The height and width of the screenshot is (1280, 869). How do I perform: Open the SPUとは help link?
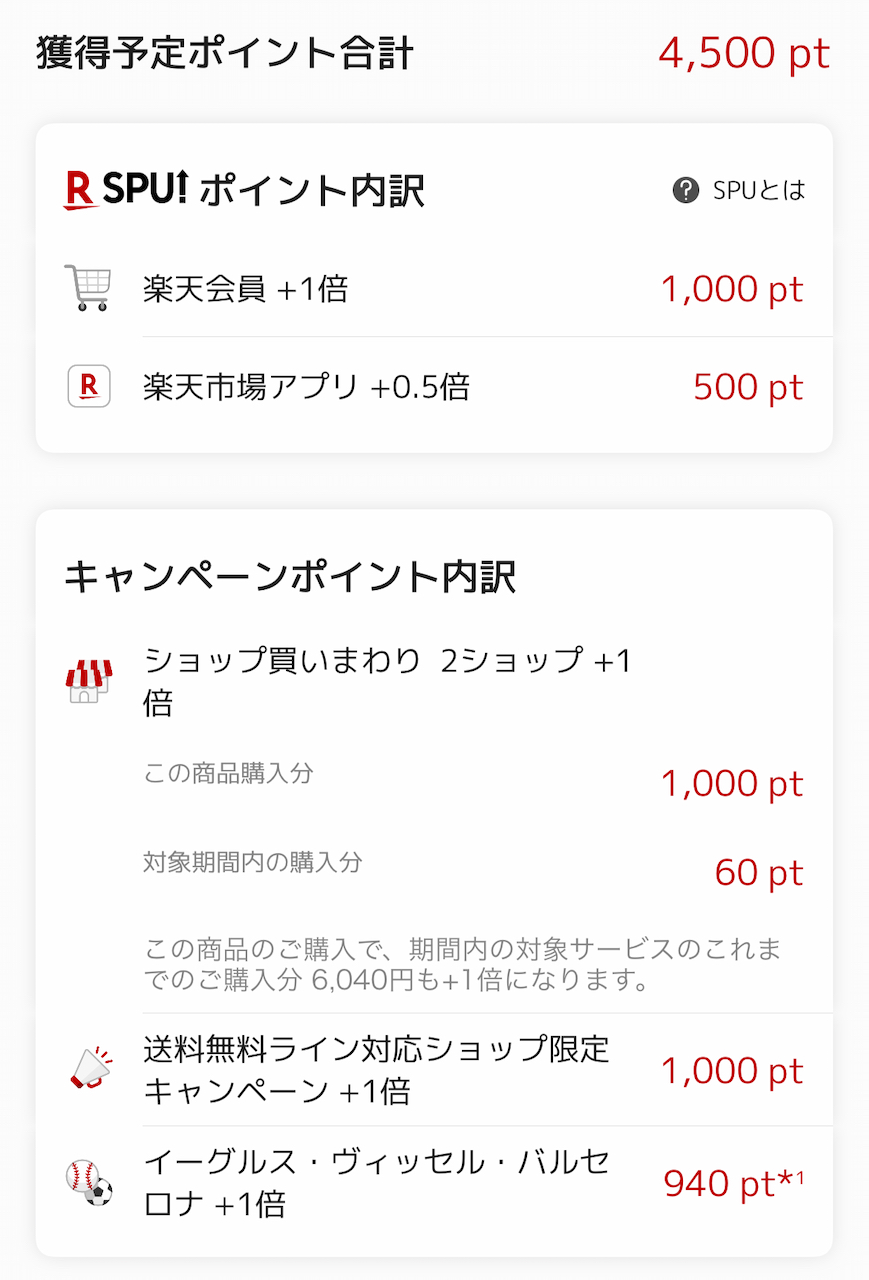coord(740,190)
